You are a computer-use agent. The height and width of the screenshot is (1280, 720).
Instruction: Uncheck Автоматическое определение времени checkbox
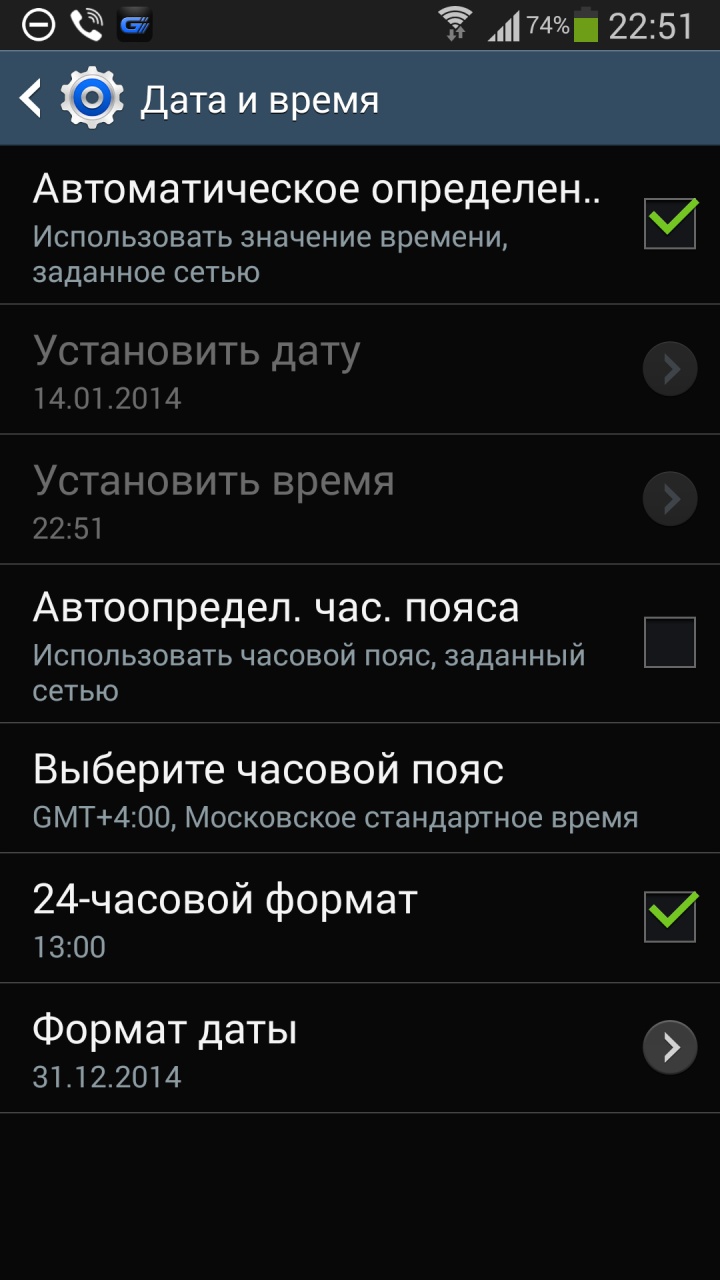point(669,222)
